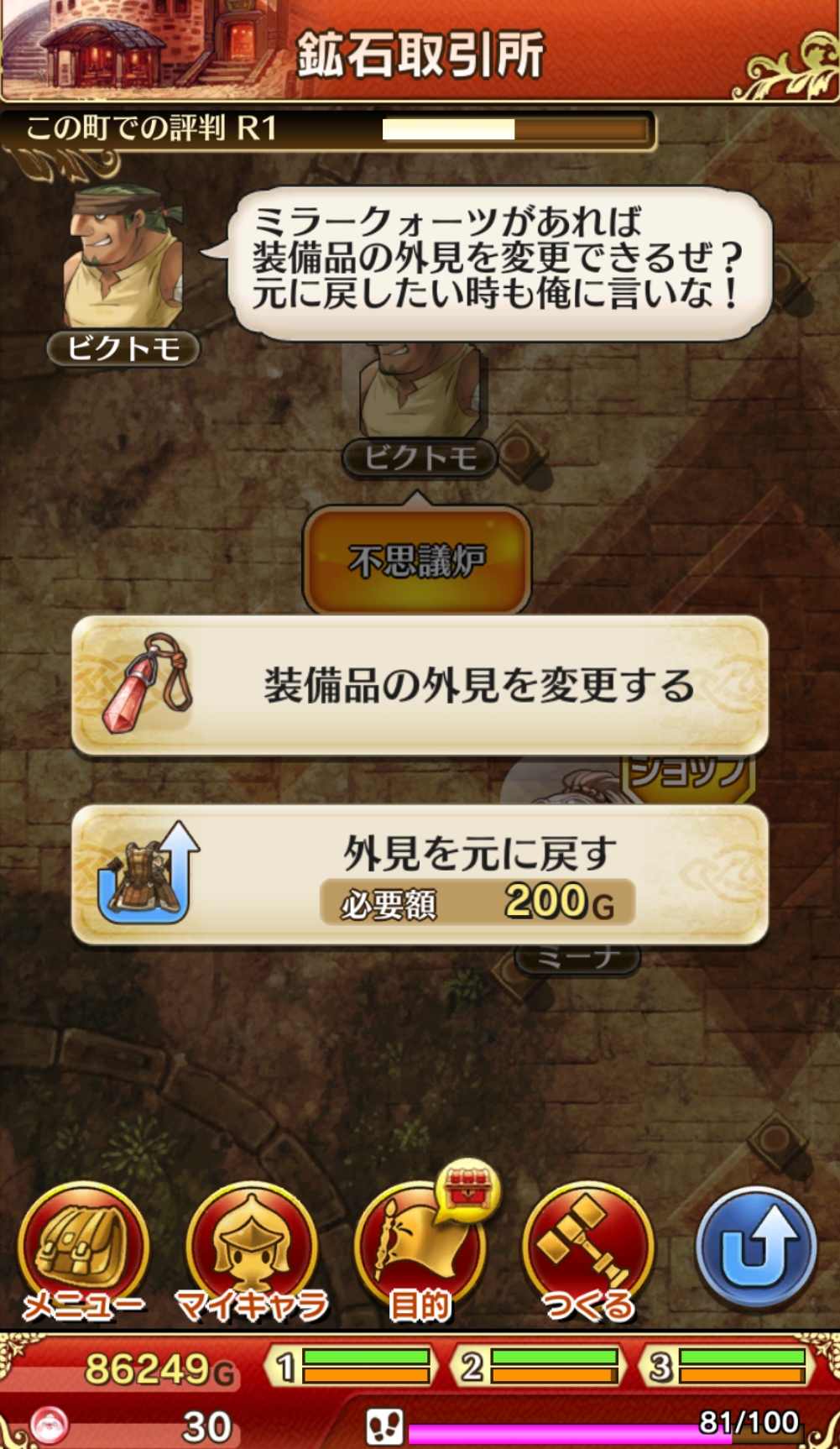This screenshot has height=1449, width=840.
Task: Tap the blue return arrow button
Action: (x=756, y=1248)
